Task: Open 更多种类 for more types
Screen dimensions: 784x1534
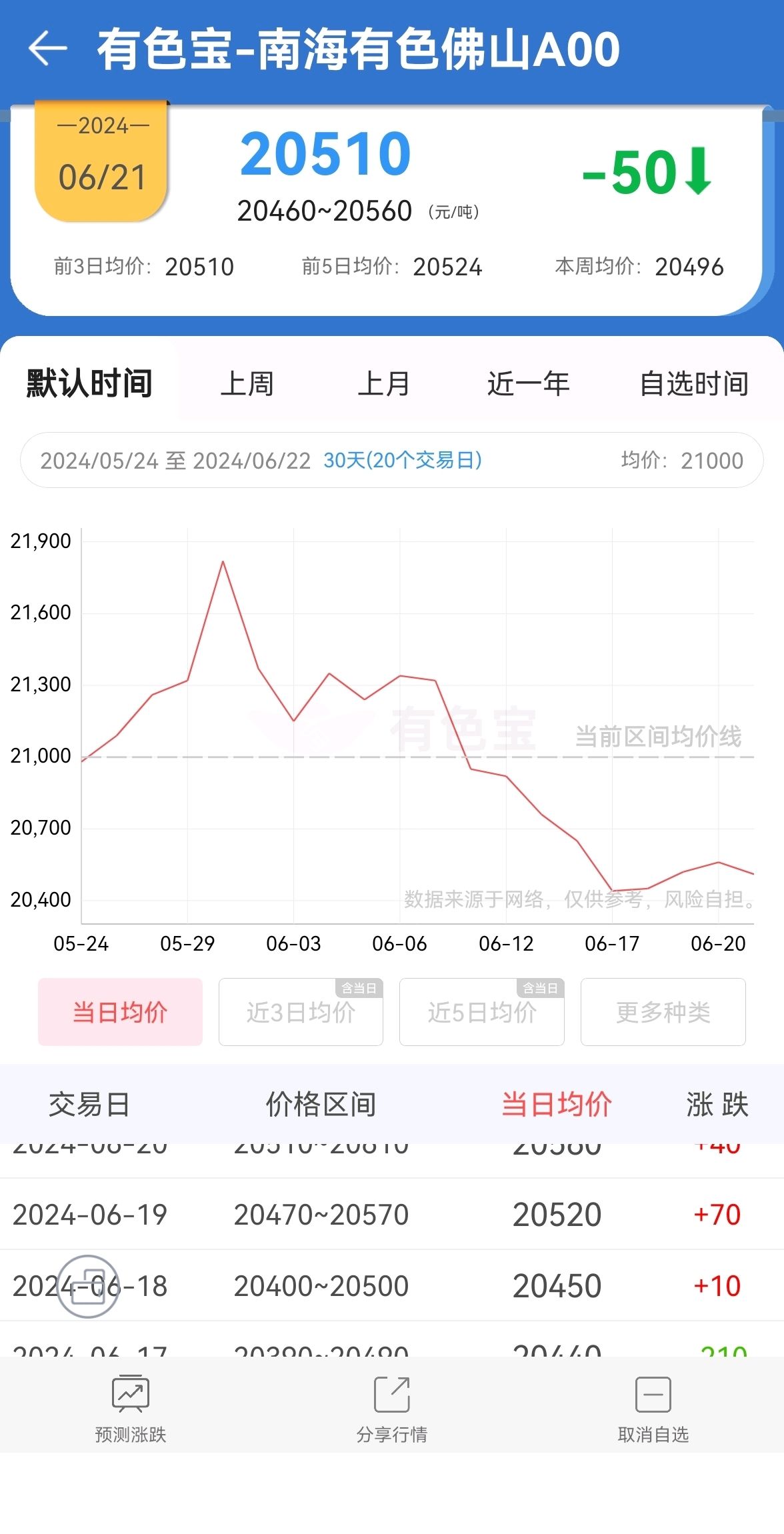Action: click(x=663, y=1012)
